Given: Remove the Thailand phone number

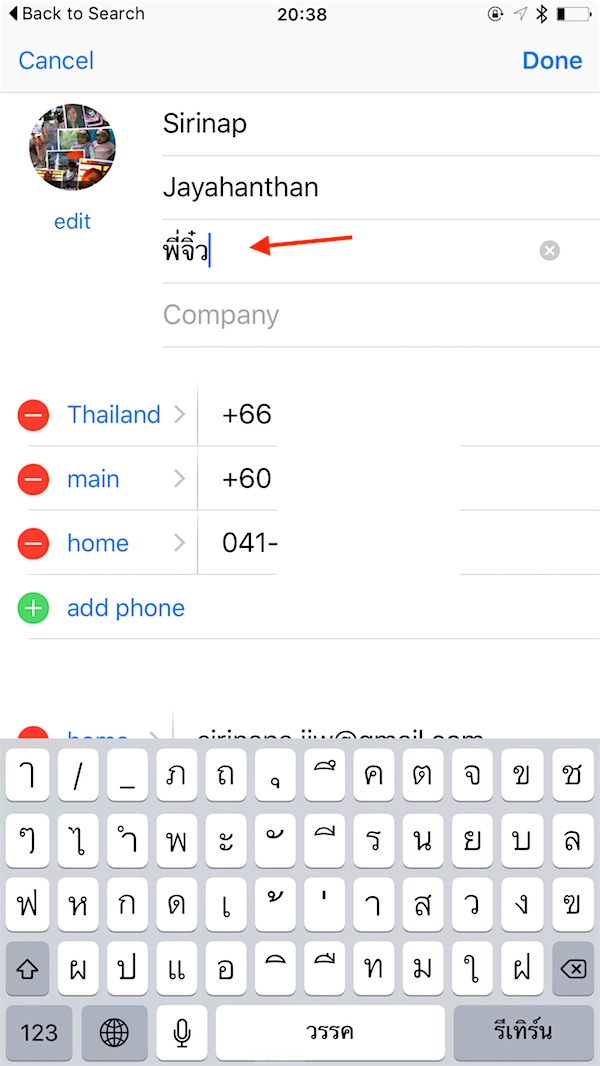Looking at the screenshot, I should (x=33, y=415).
